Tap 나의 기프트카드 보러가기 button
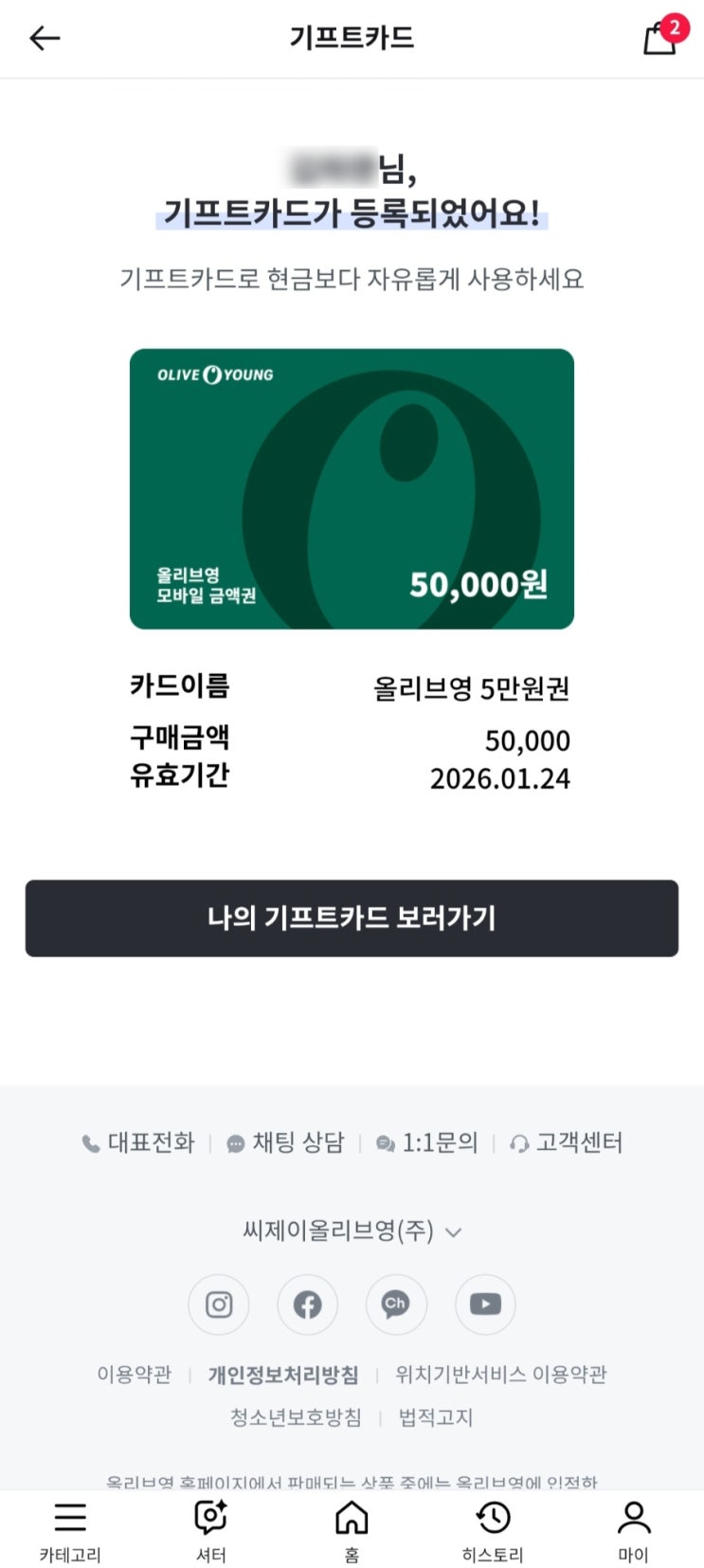The width and height of the screenshot is (704, 1568). (352, 918)
